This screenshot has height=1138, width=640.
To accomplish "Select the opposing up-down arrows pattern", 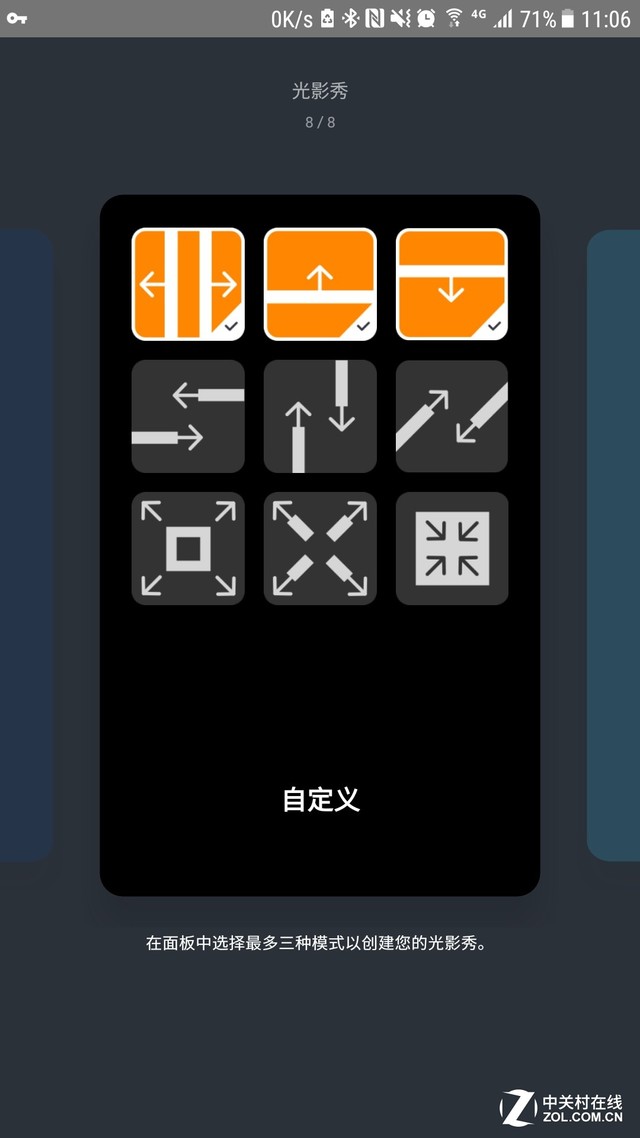I will pyautogui.click(x=320, y=416).
